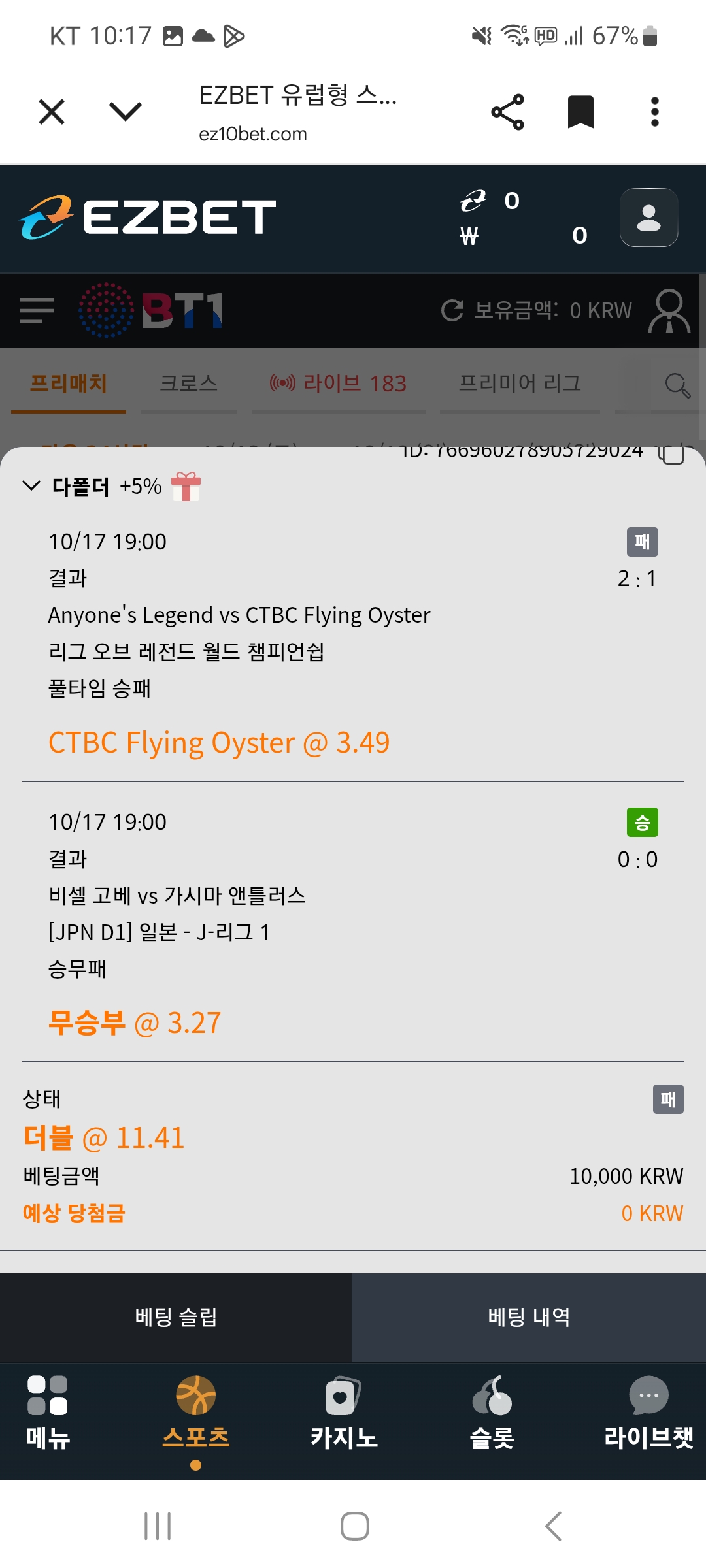Go to the 스포츠 section
The width and height of the screenshot is (706, 1568).
coord(195,1413)
